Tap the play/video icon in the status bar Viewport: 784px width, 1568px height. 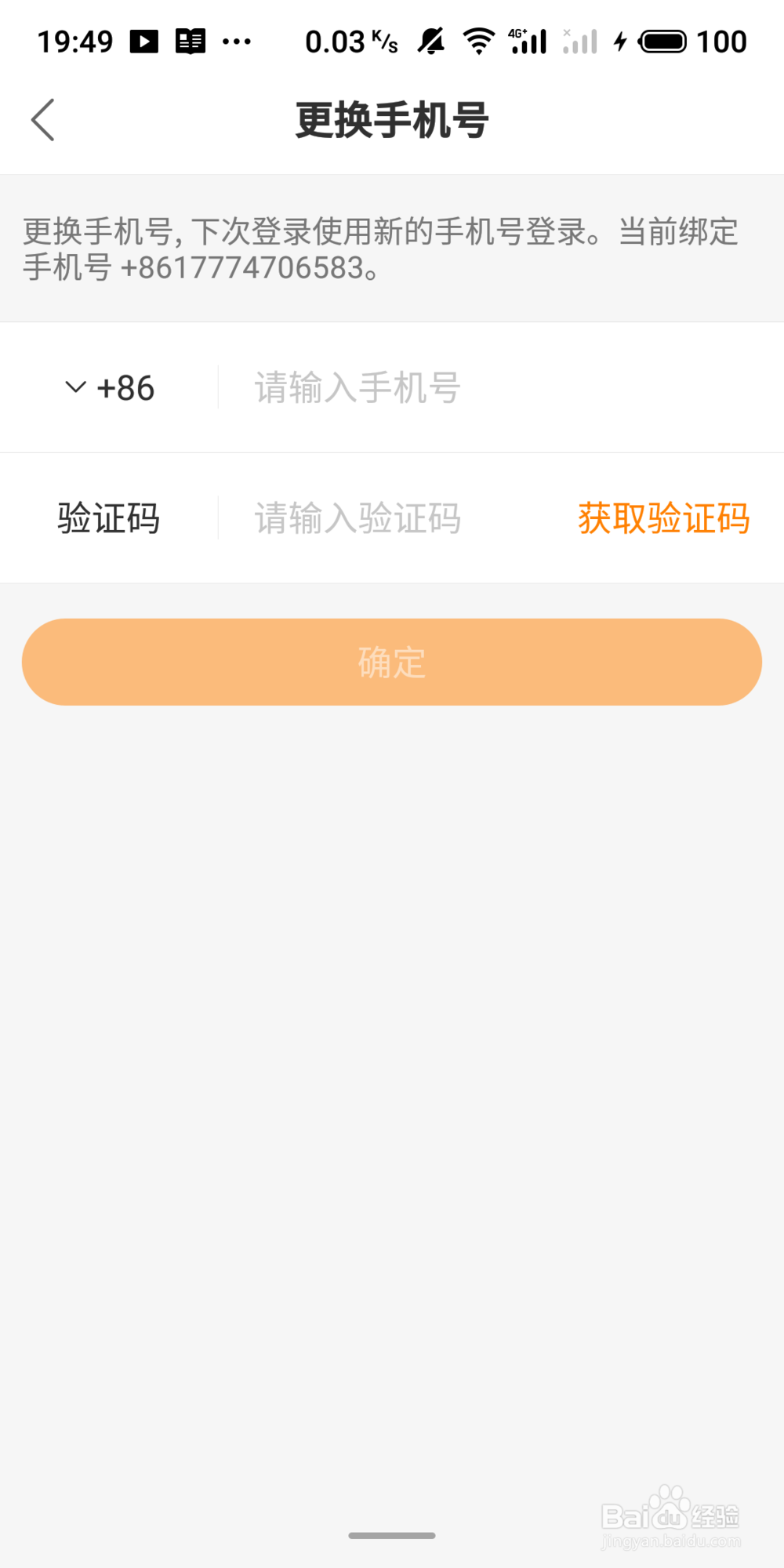pyautogui.click(x=145, y=39)
